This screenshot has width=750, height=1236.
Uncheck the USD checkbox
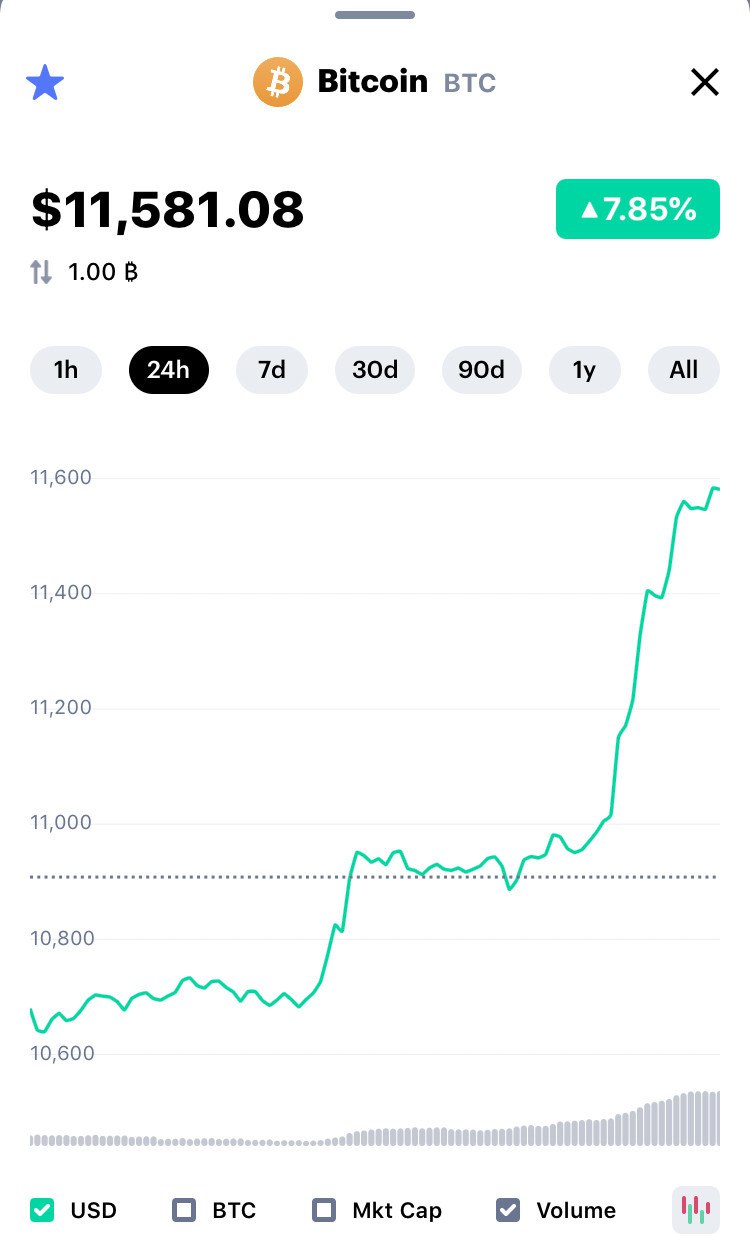pyautogui.click(x=42, y=1210)
